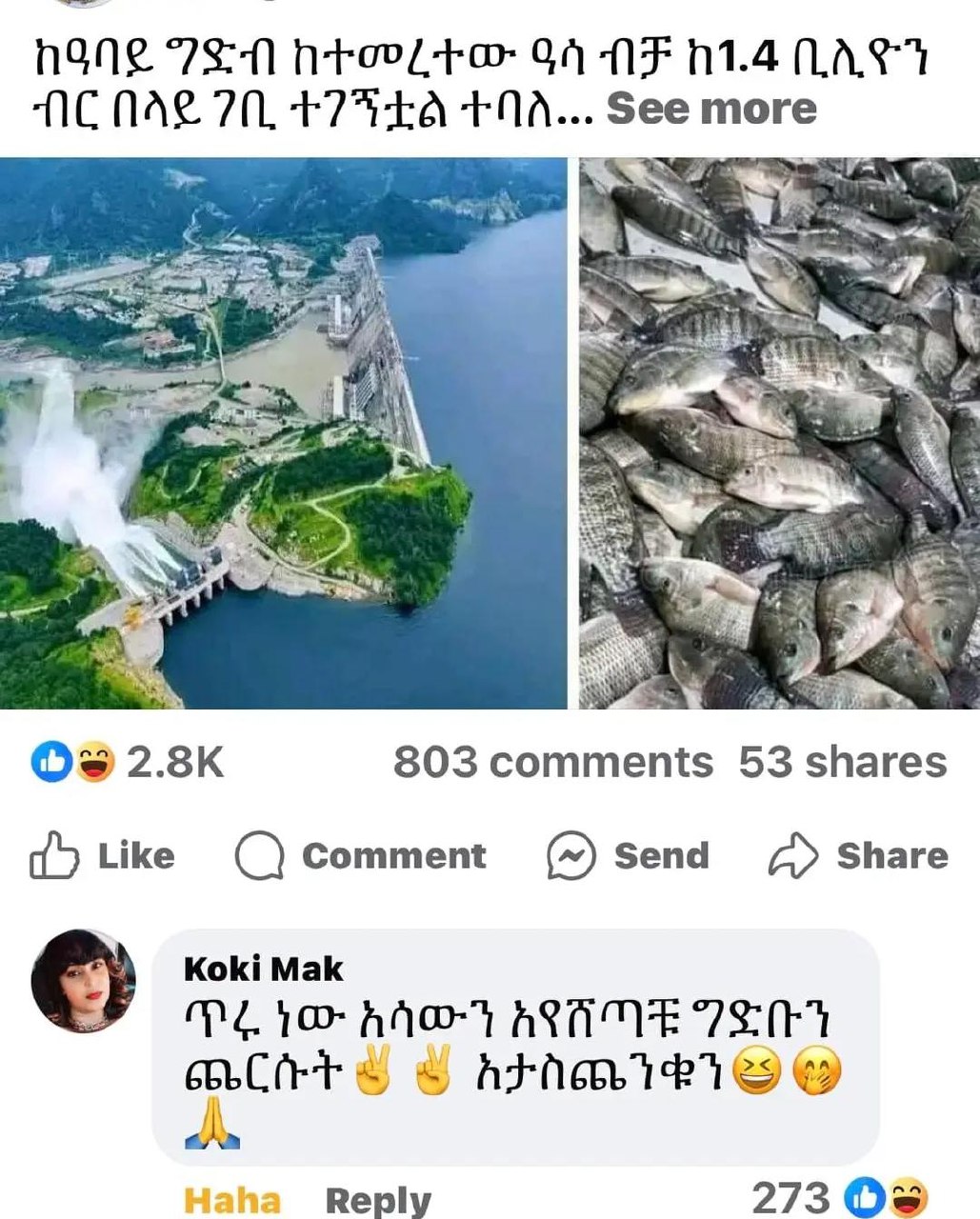Open the dam aerial photo
The height and width of the screenshot is (1219, 980).
tap(283, 433)
